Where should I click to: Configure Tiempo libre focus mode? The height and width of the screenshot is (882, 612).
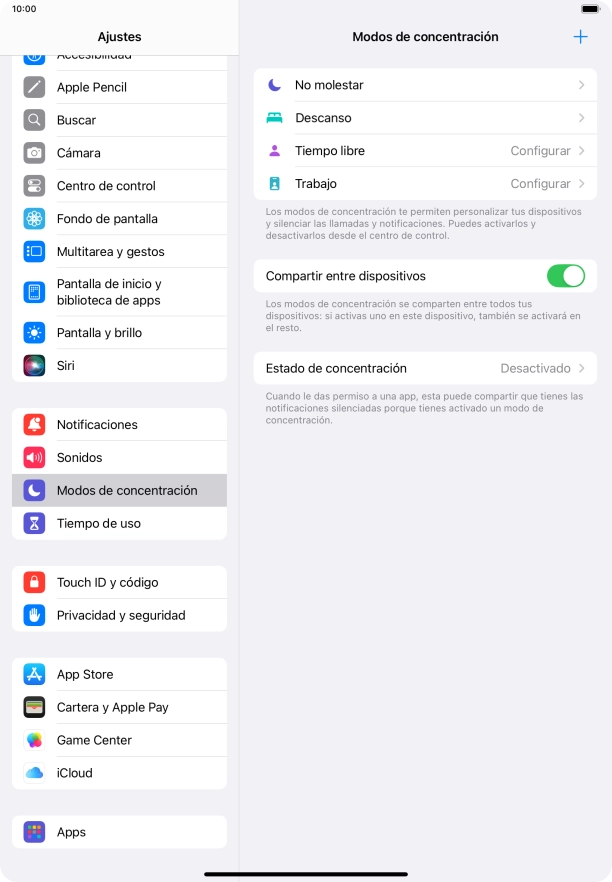425,151
